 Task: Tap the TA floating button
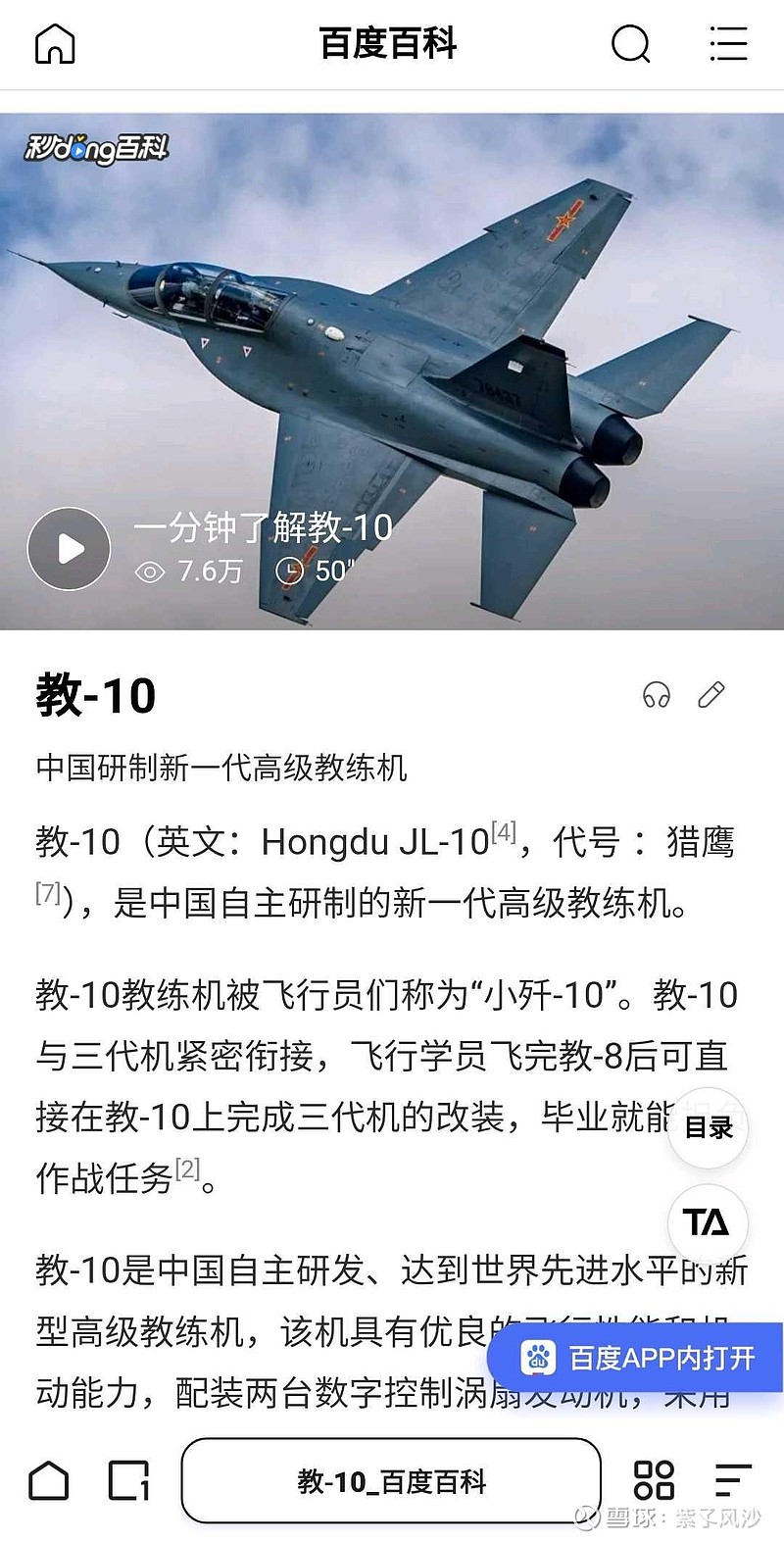(709, 1223)
